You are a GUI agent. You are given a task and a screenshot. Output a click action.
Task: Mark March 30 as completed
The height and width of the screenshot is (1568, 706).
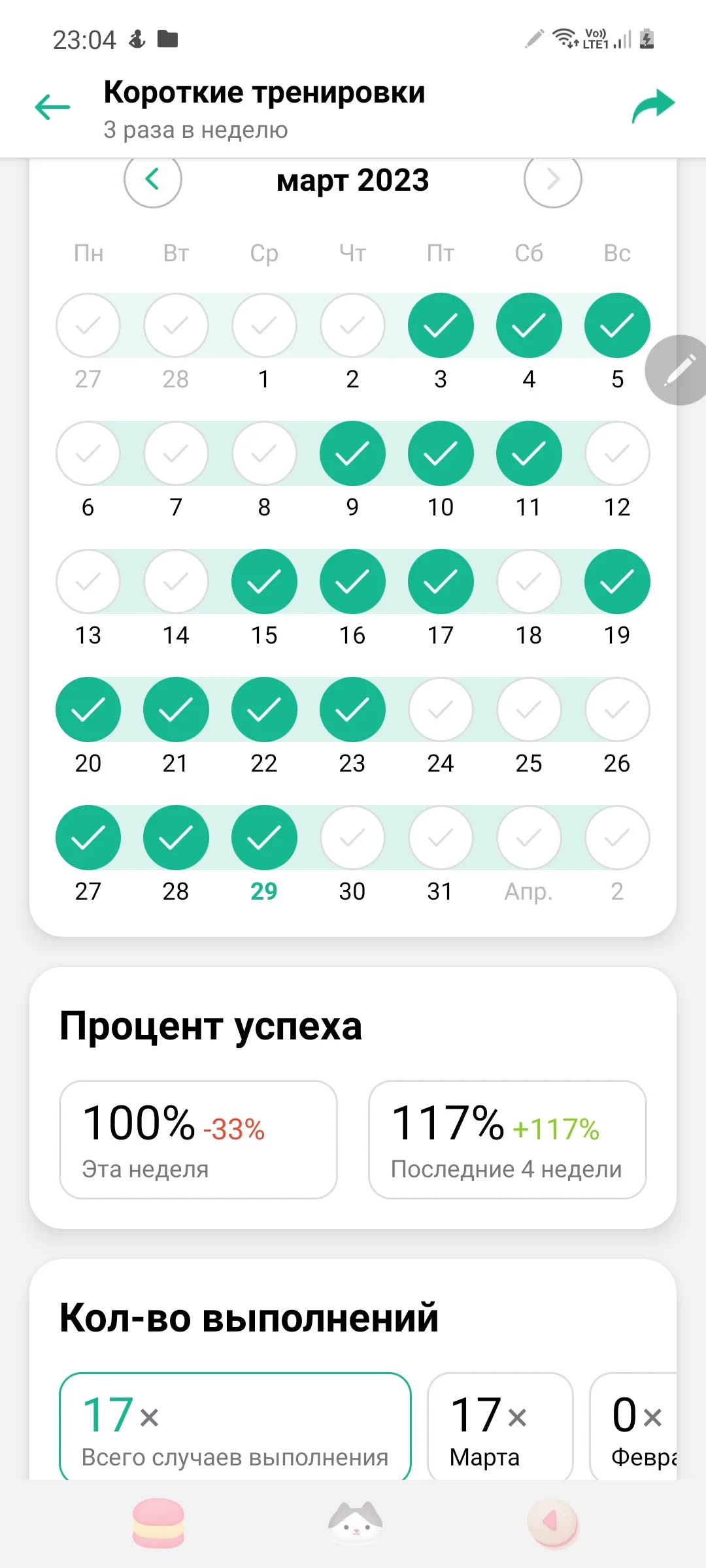point(352,837)
